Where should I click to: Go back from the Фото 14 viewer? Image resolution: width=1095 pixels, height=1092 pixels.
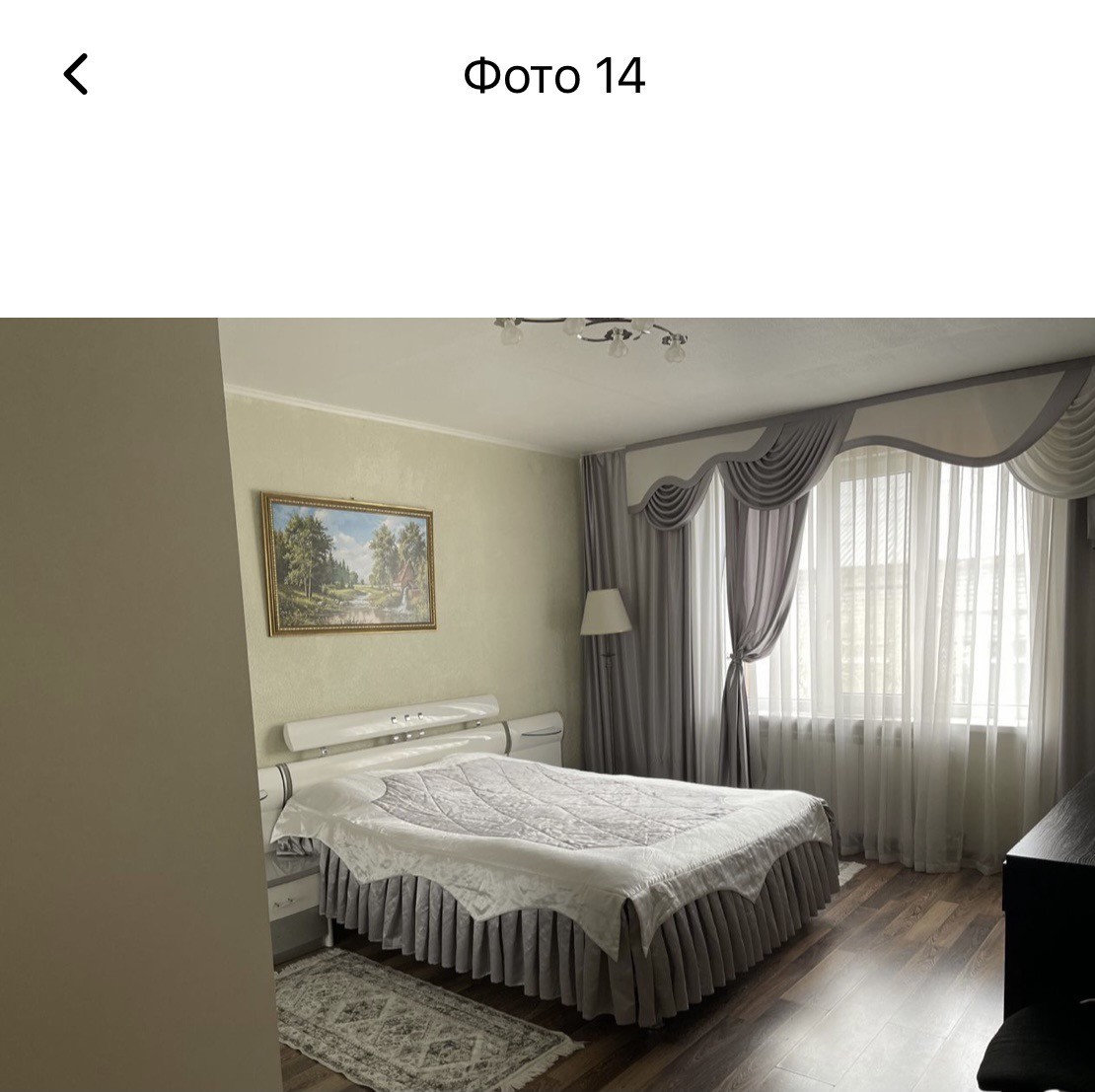point(76,75)
